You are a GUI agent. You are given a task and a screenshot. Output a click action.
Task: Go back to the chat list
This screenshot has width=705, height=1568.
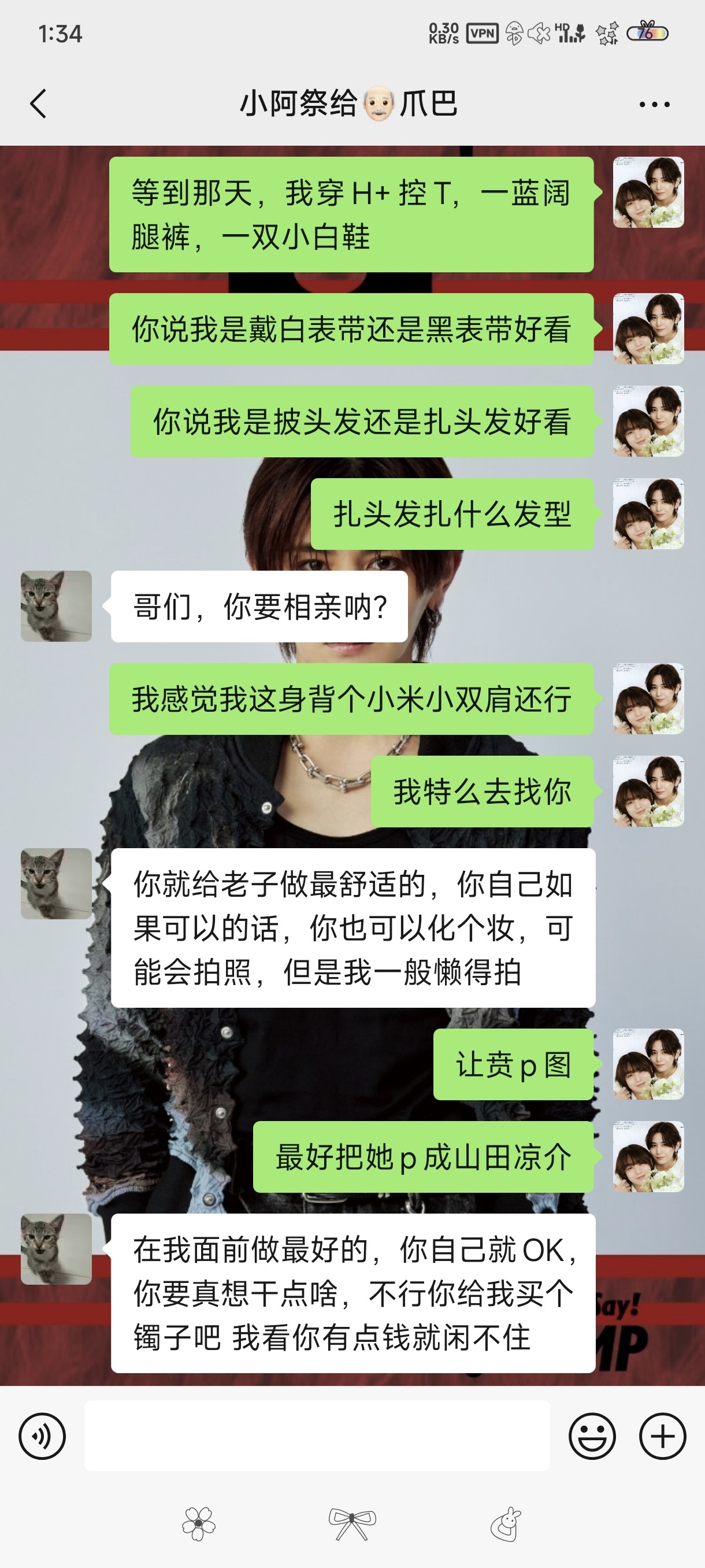click(38, 103)
